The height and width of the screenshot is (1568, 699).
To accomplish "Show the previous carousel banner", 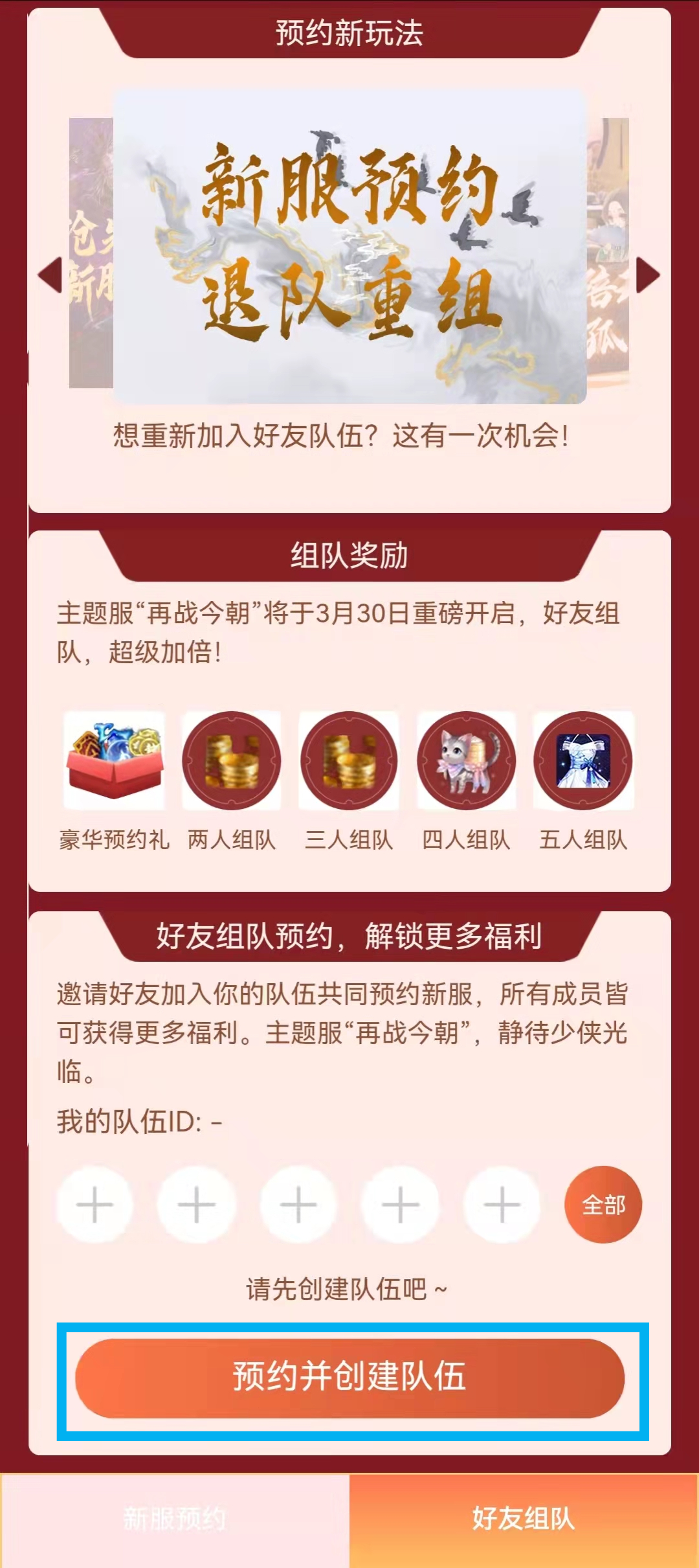I will pos(50,275).
